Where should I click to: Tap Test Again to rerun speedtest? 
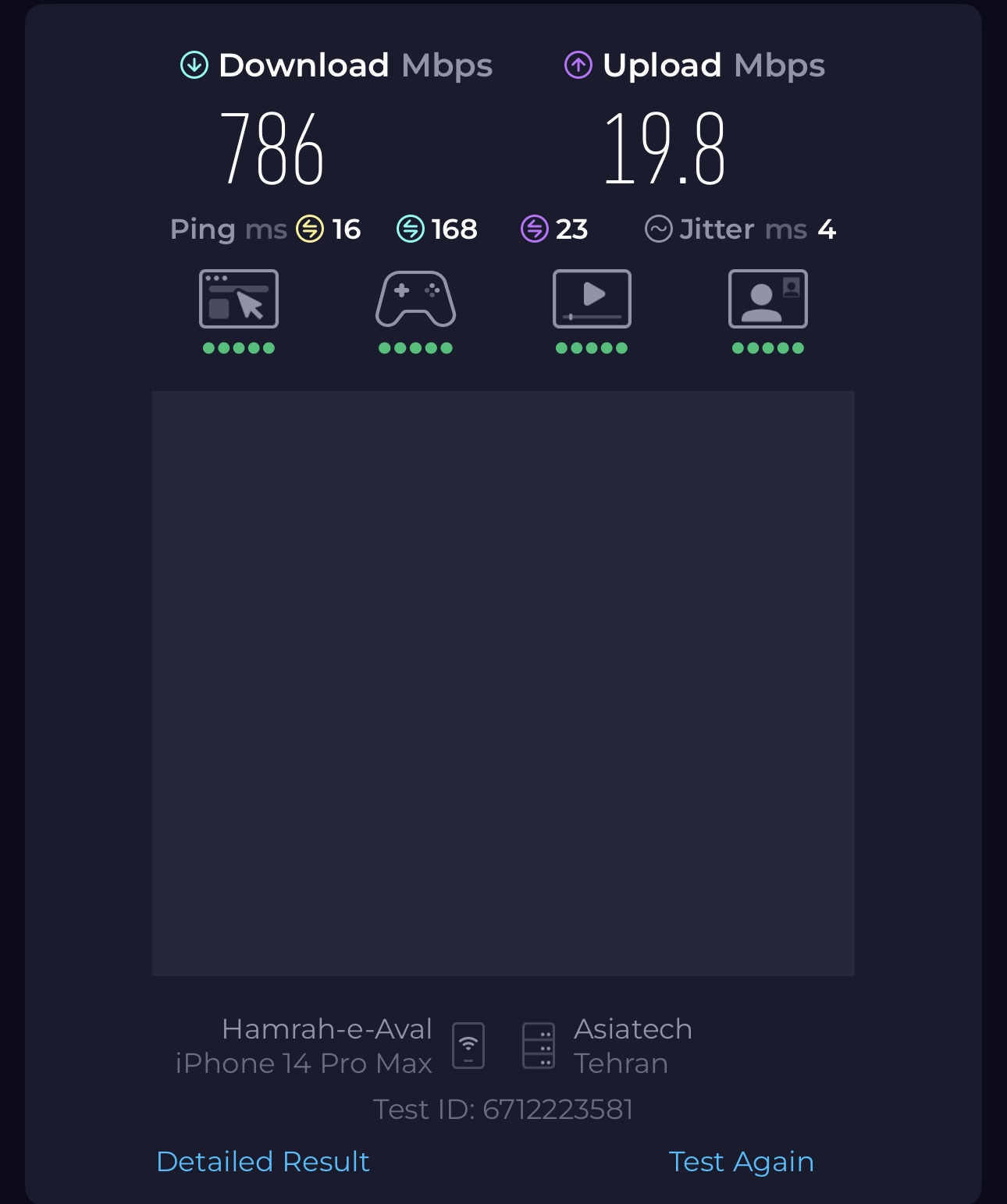tap(741, 1161)
